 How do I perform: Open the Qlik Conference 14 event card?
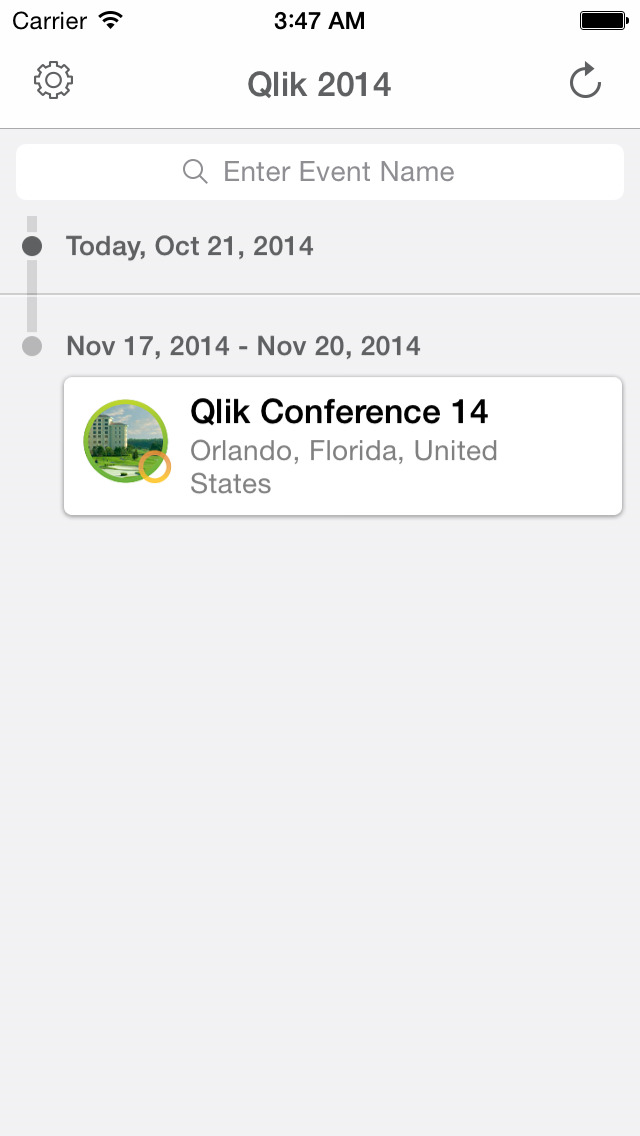343,446
